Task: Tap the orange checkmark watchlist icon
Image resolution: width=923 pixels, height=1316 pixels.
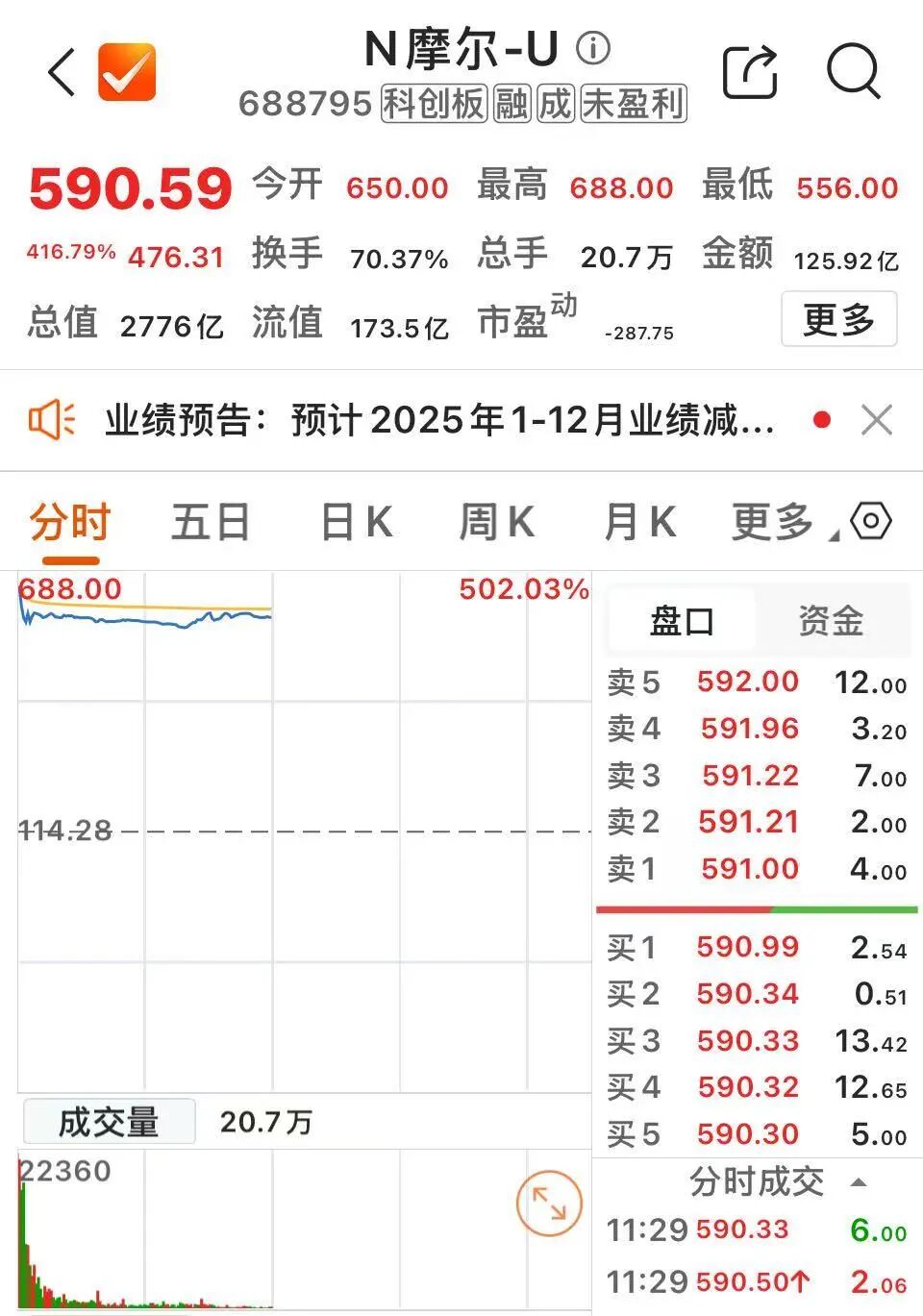Action: [127, 72]
